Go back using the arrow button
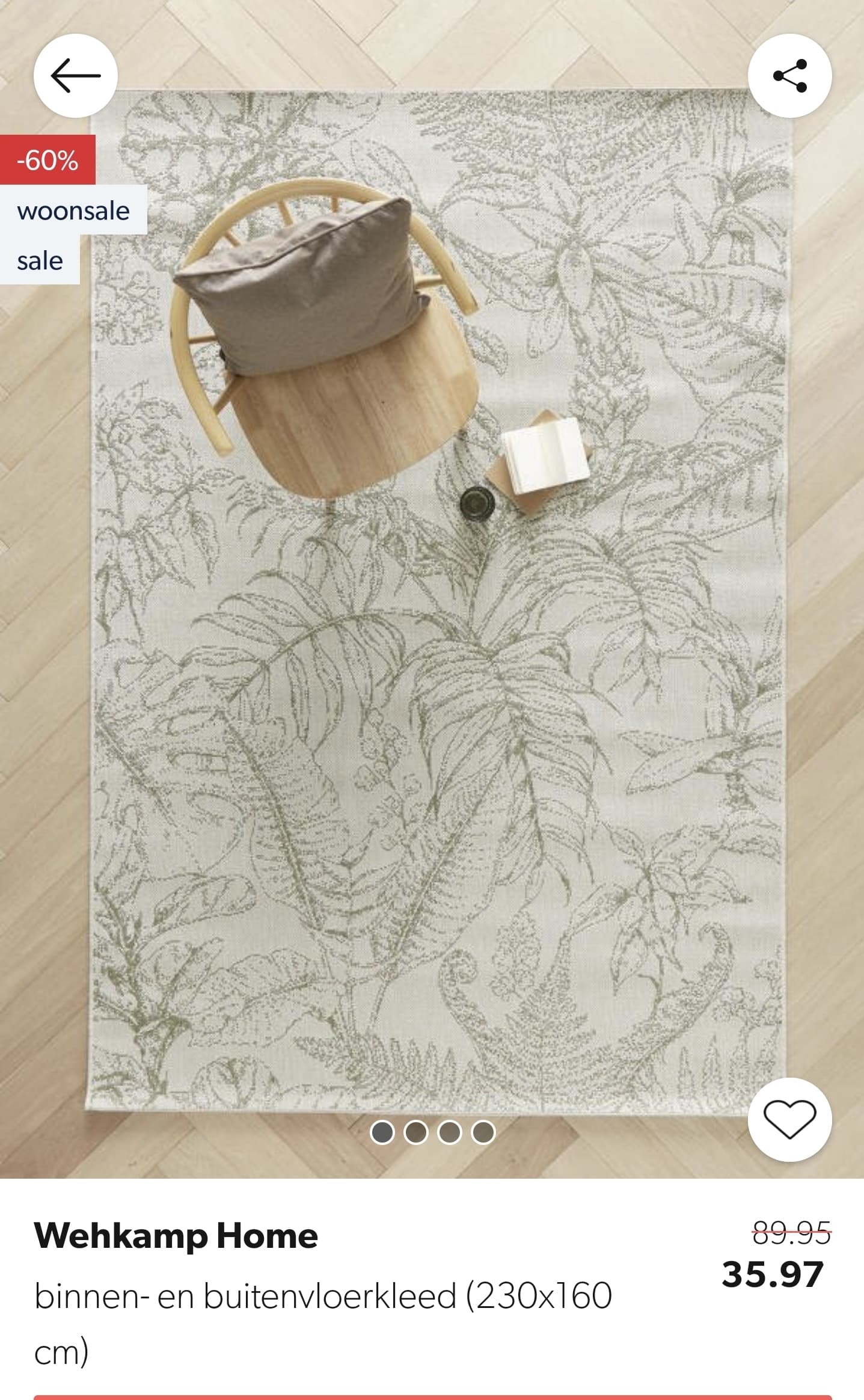Image resolution: width=864 pixels, height=1400 pixels. point(75,76)
